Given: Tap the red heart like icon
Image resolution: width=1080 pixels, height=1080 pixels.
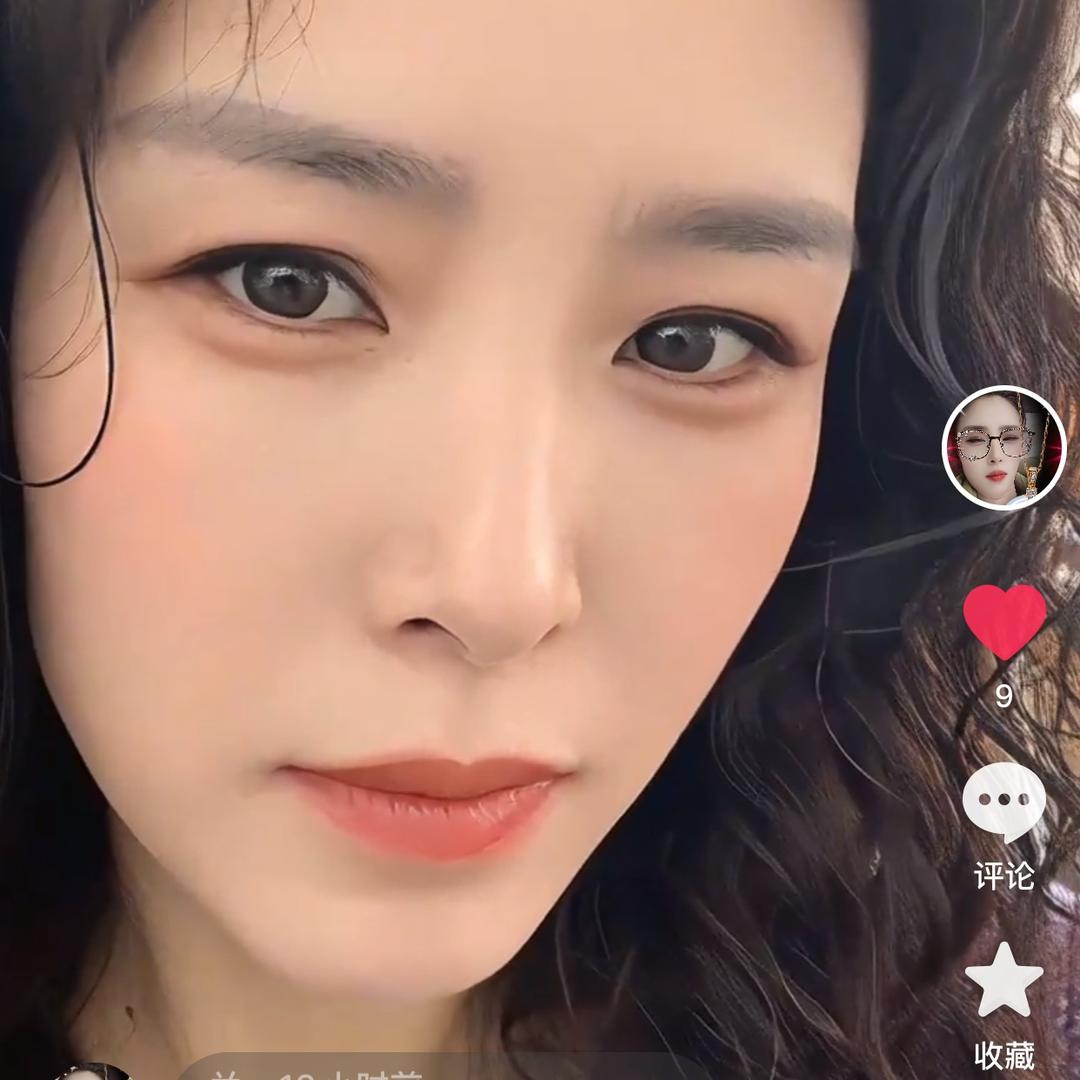Looking at the screenshot, I should tap(1004, 620).
